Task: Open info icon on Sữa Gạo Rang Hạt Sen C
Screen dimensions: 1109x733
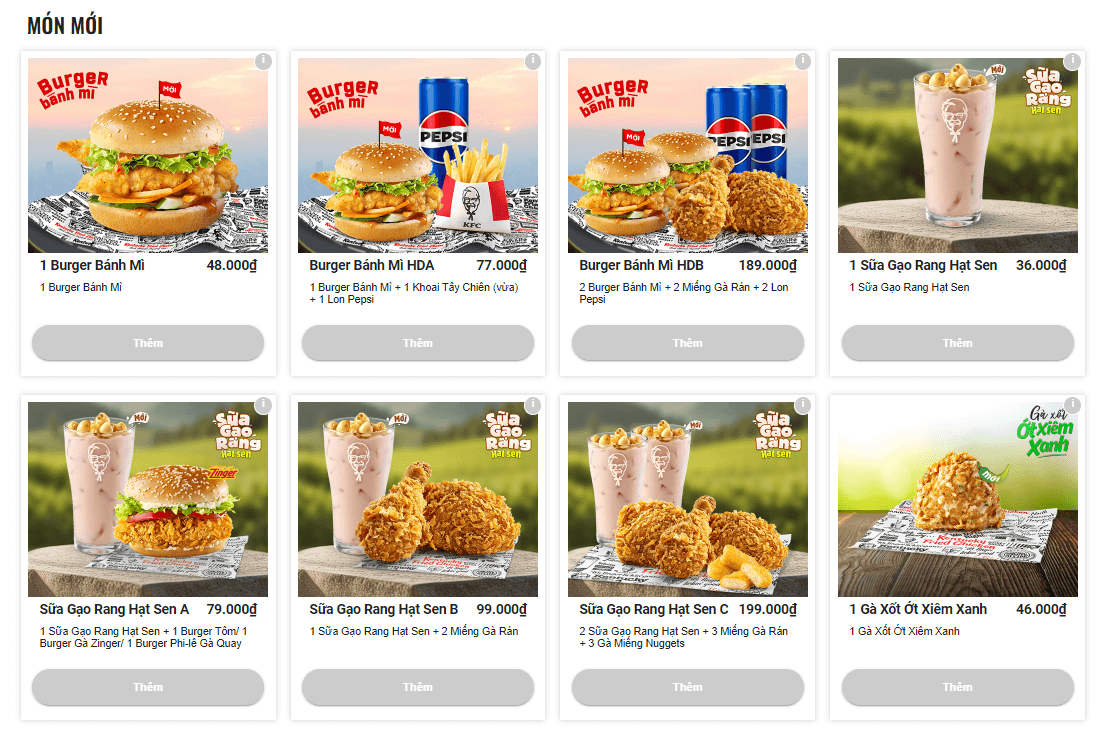Action: (x=802, y=405)
